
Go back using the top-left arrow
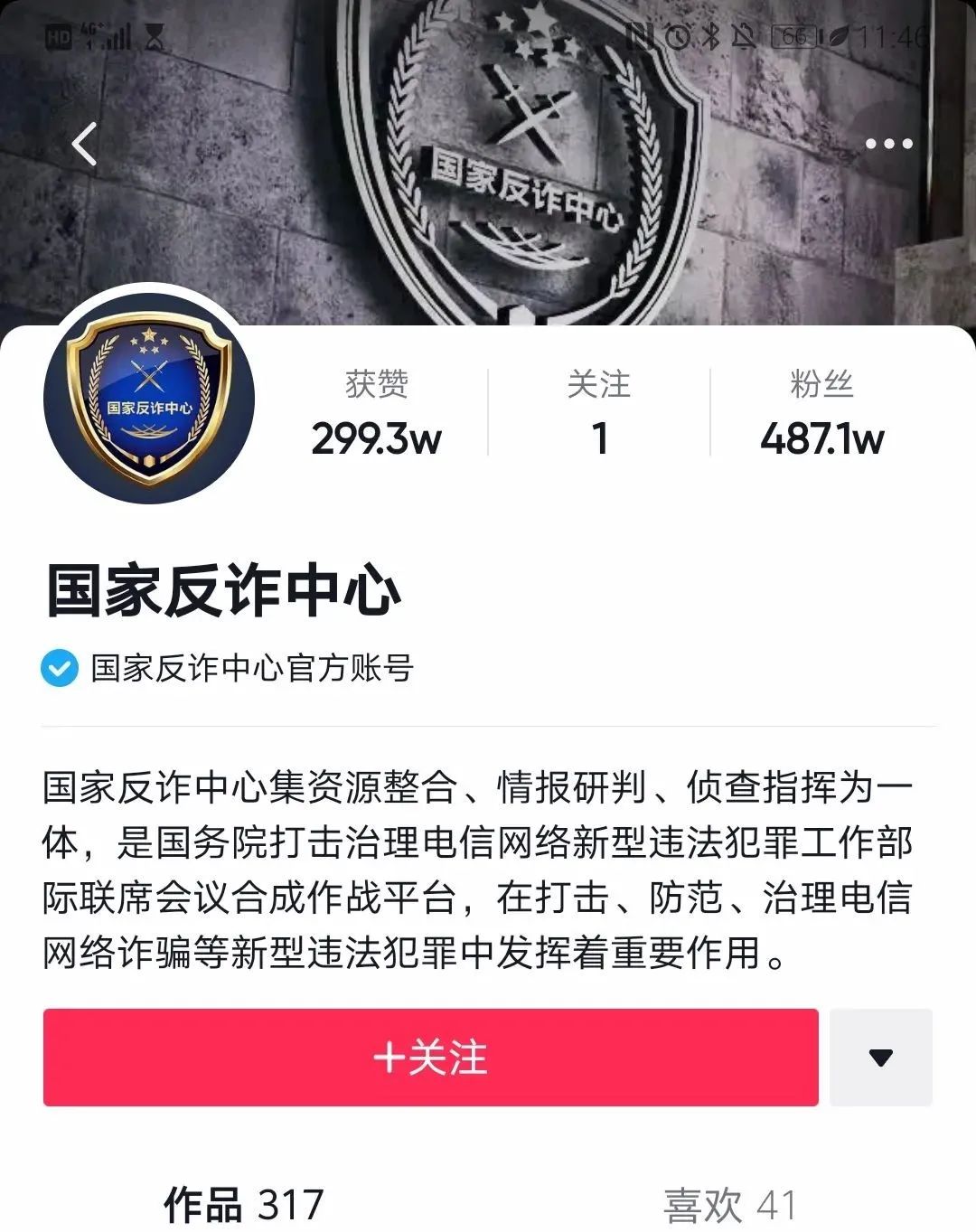pyautogui.click(x=85, y=145)
